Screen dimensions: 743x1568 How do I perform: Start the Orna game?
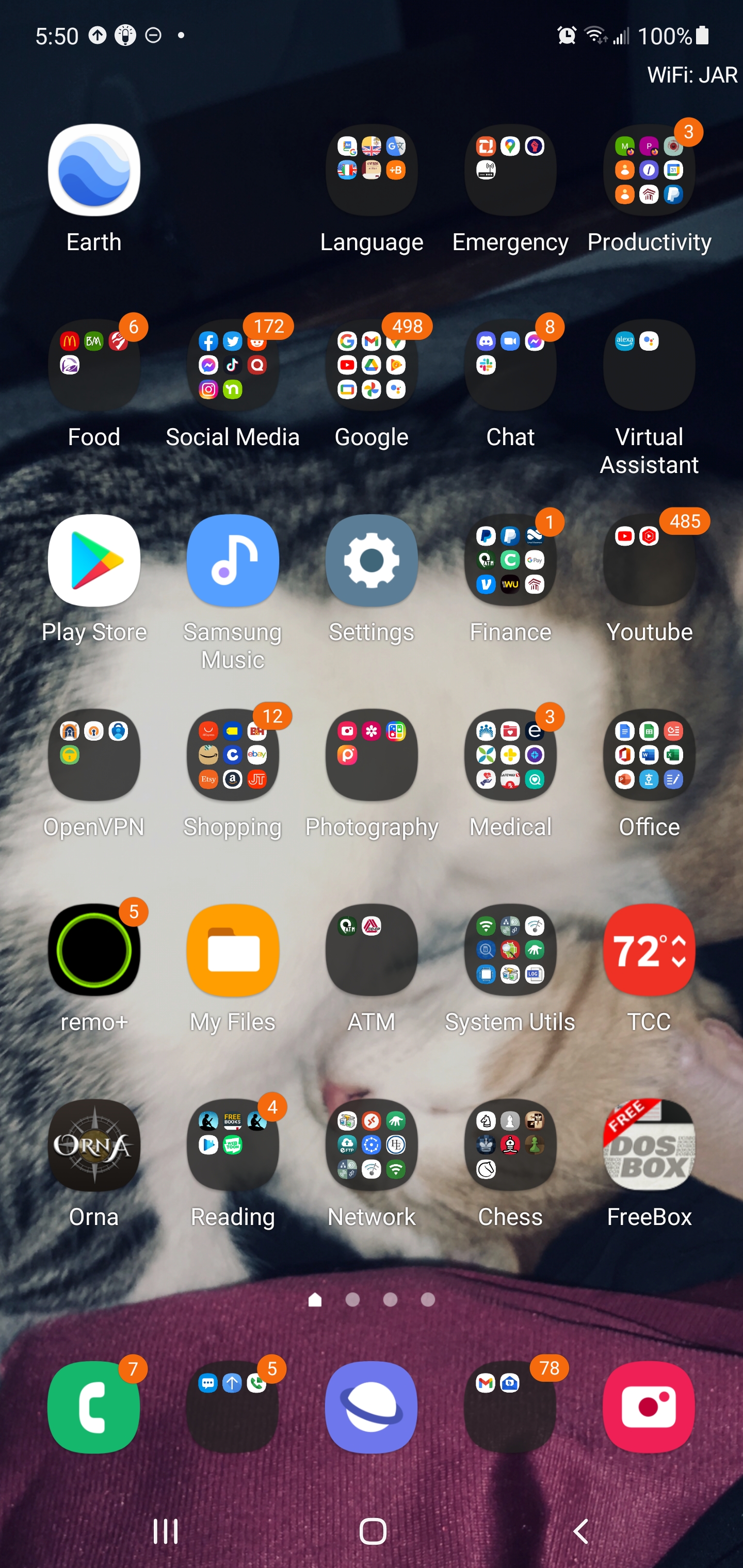click(x=94, y=1145)
